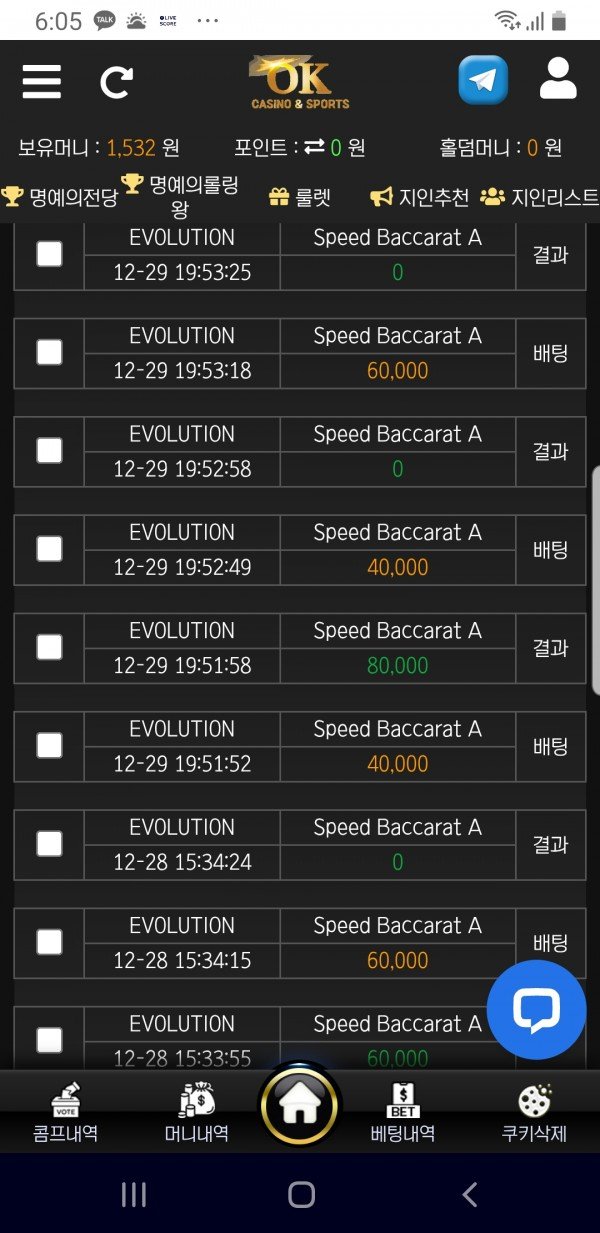Switch to 콤프내역 comp history
Image resolution: width=600 pixels, height=1233 pixels.
65,1114
